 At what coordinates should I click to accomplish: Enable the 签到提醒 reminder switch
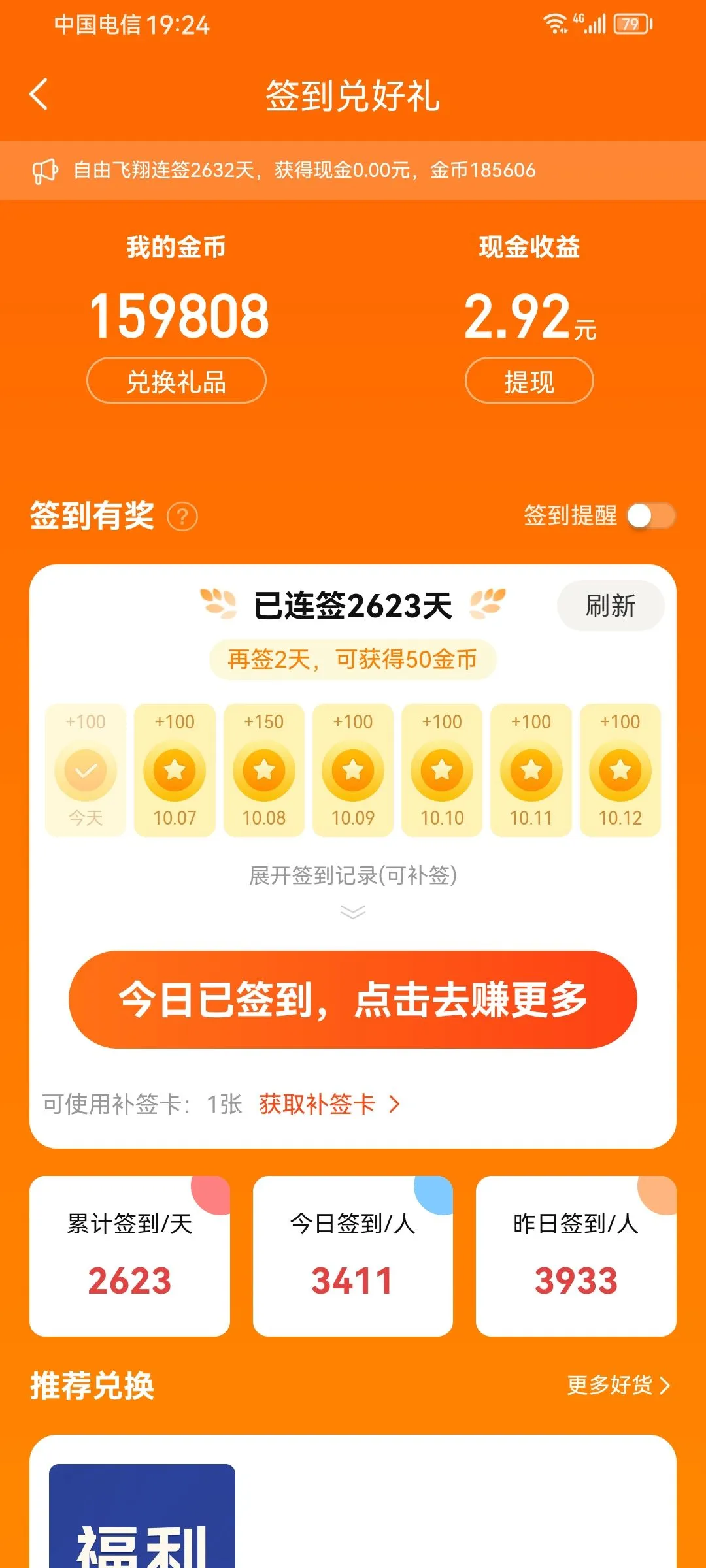[650, 516]
